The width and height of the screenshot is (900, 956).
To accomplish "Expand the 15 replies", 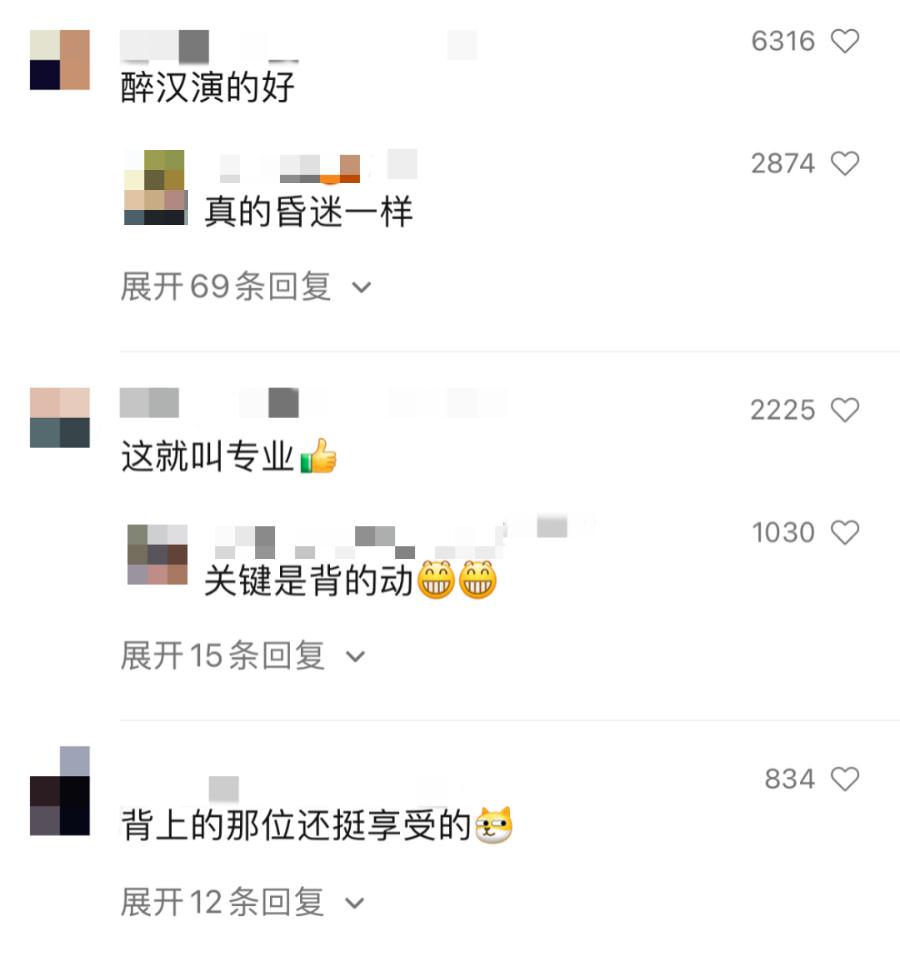I will click(x=243, y=656).
